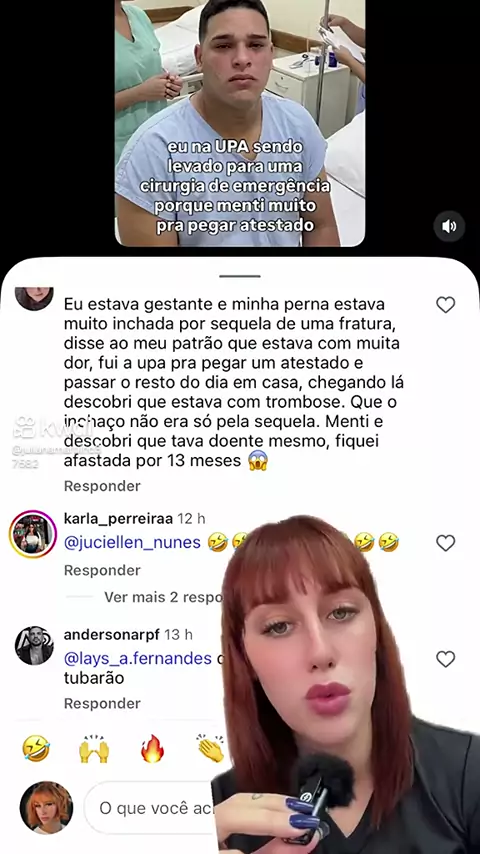The image size is (480, 854).
Task: Insert the clapping hands emoji
Action: point(210,749)
